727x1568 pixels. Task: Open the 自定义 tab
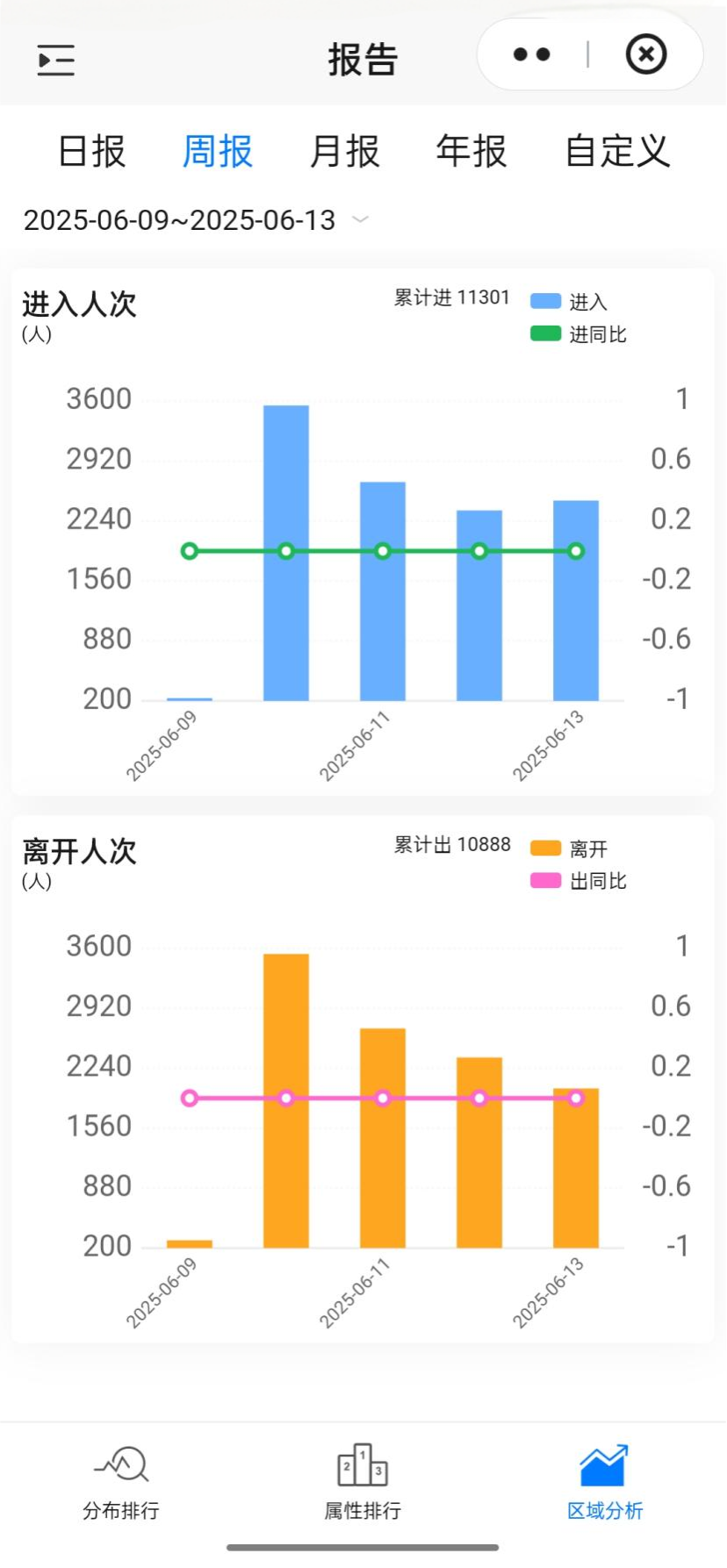point(617,151)
